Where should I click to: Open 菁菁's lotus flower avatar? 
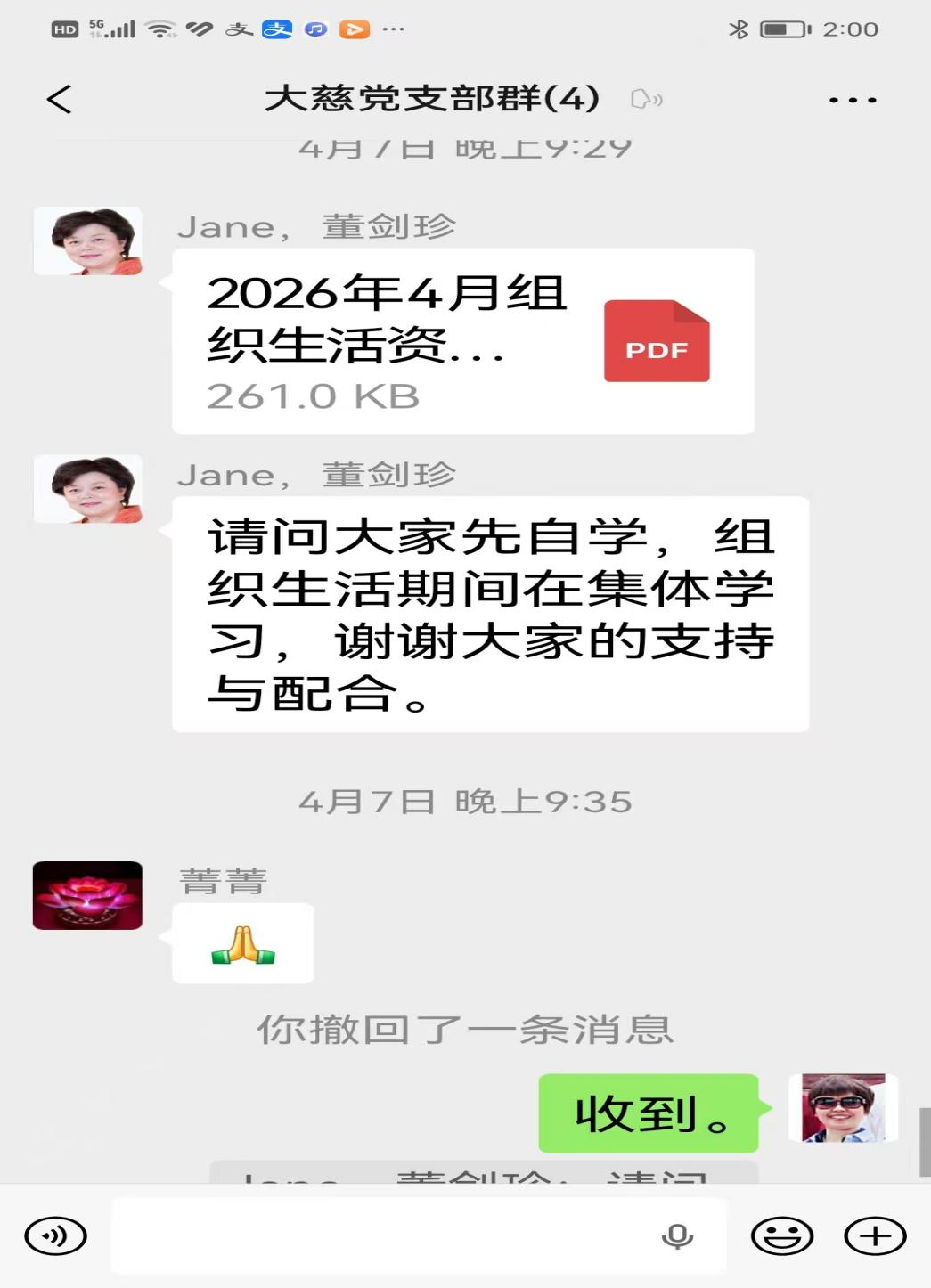[x=86, y=896]
